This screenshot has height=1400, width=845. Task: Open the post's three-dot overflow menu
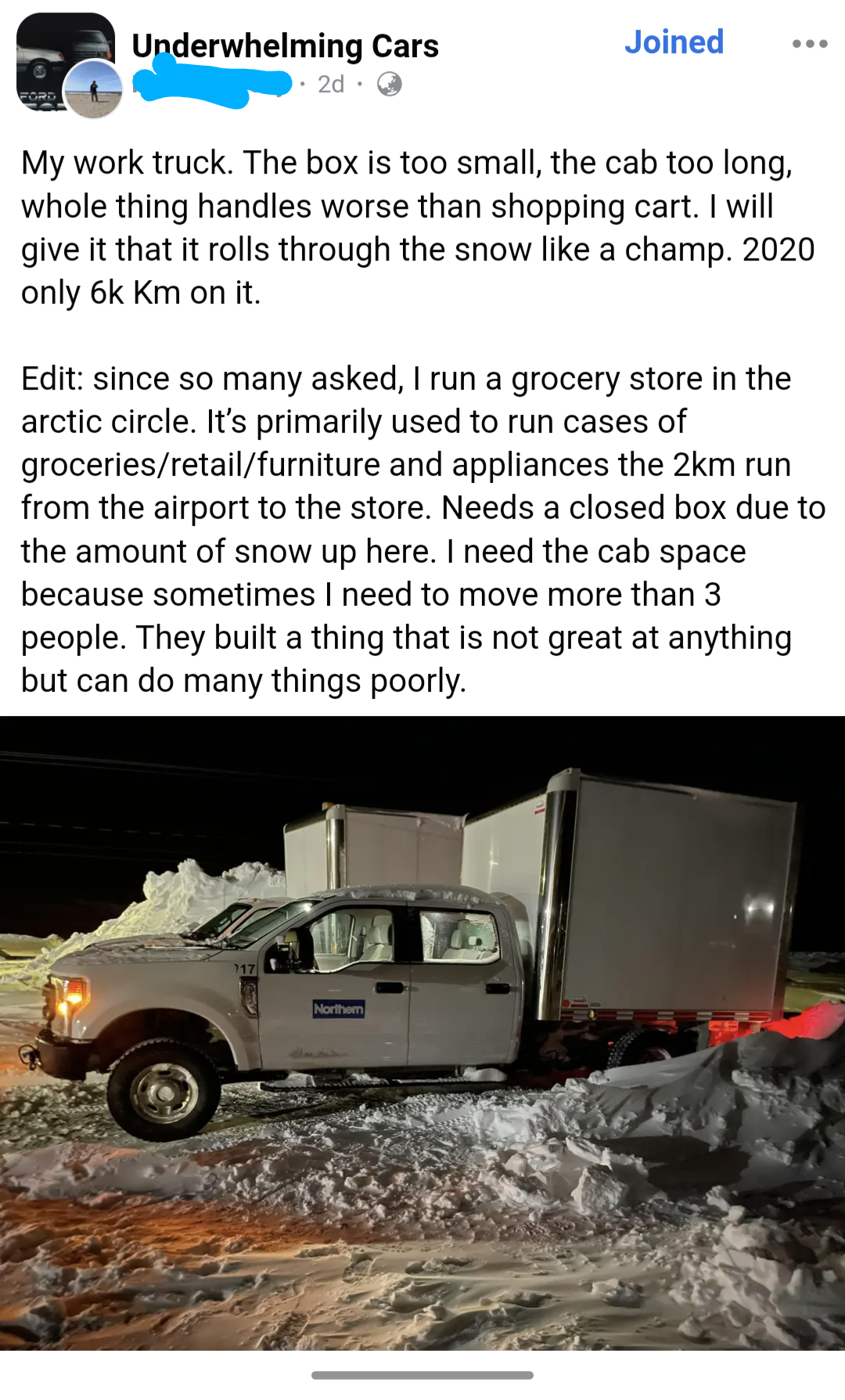point(810,44)
